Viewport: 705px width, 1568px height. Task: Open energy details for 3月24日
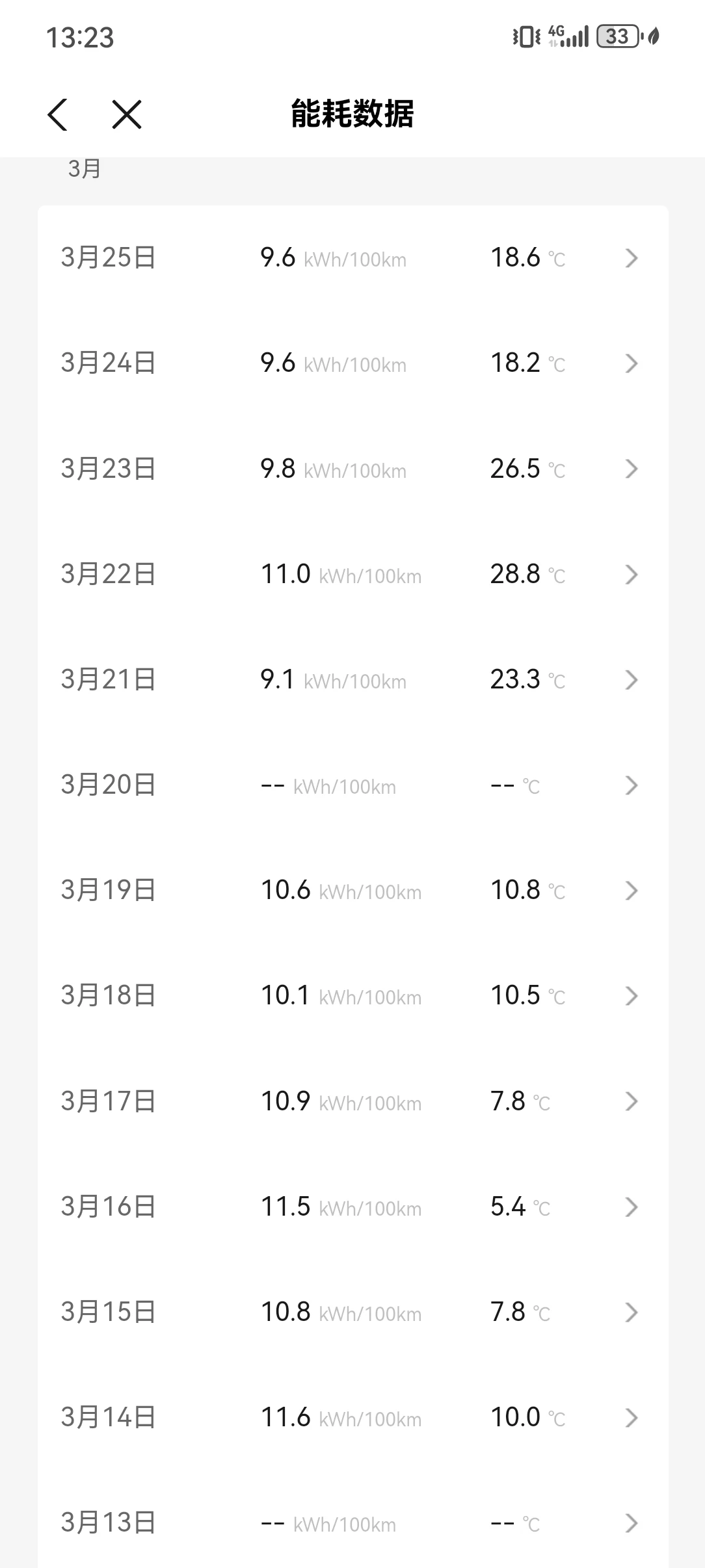click(352, 363)
